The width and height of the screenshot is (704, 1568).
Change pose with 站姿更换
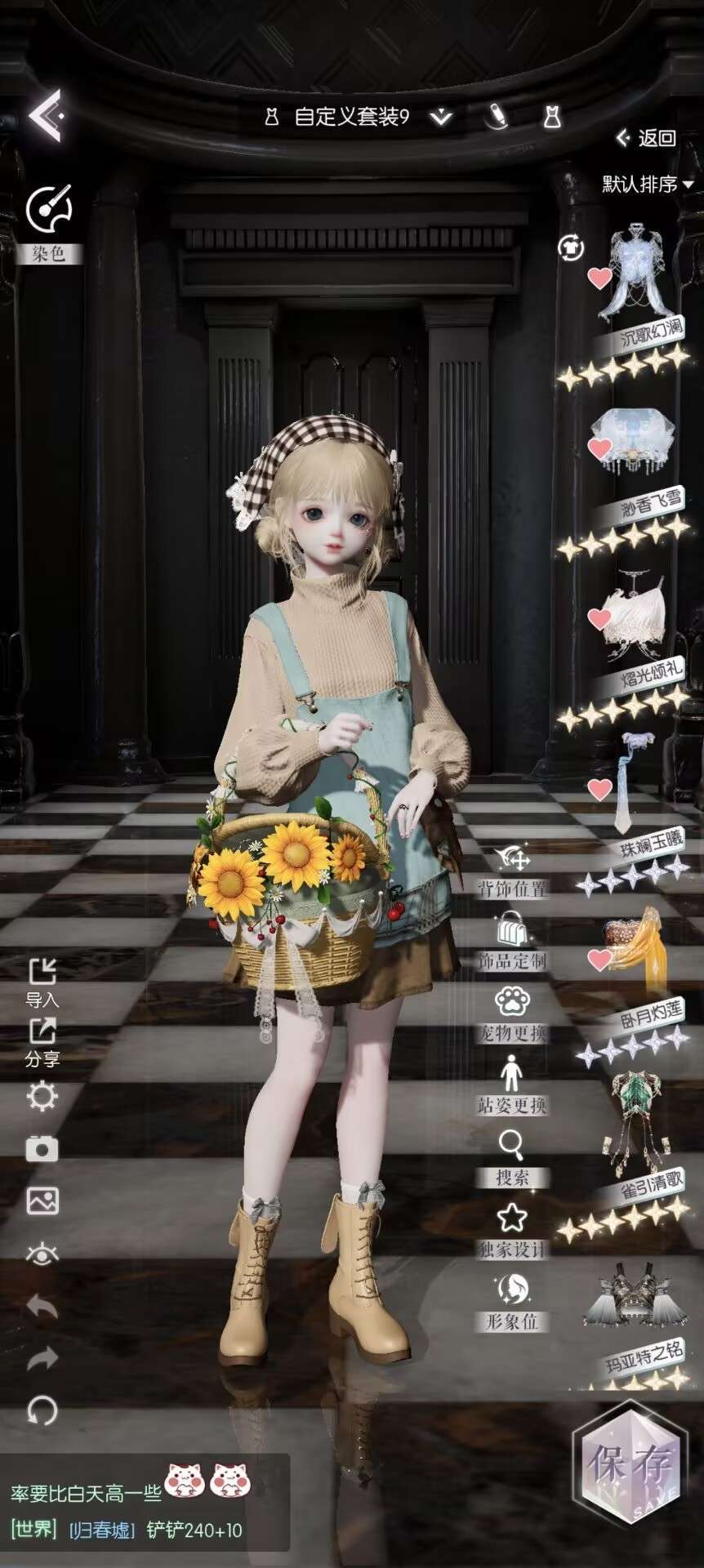coord(512,1085)
